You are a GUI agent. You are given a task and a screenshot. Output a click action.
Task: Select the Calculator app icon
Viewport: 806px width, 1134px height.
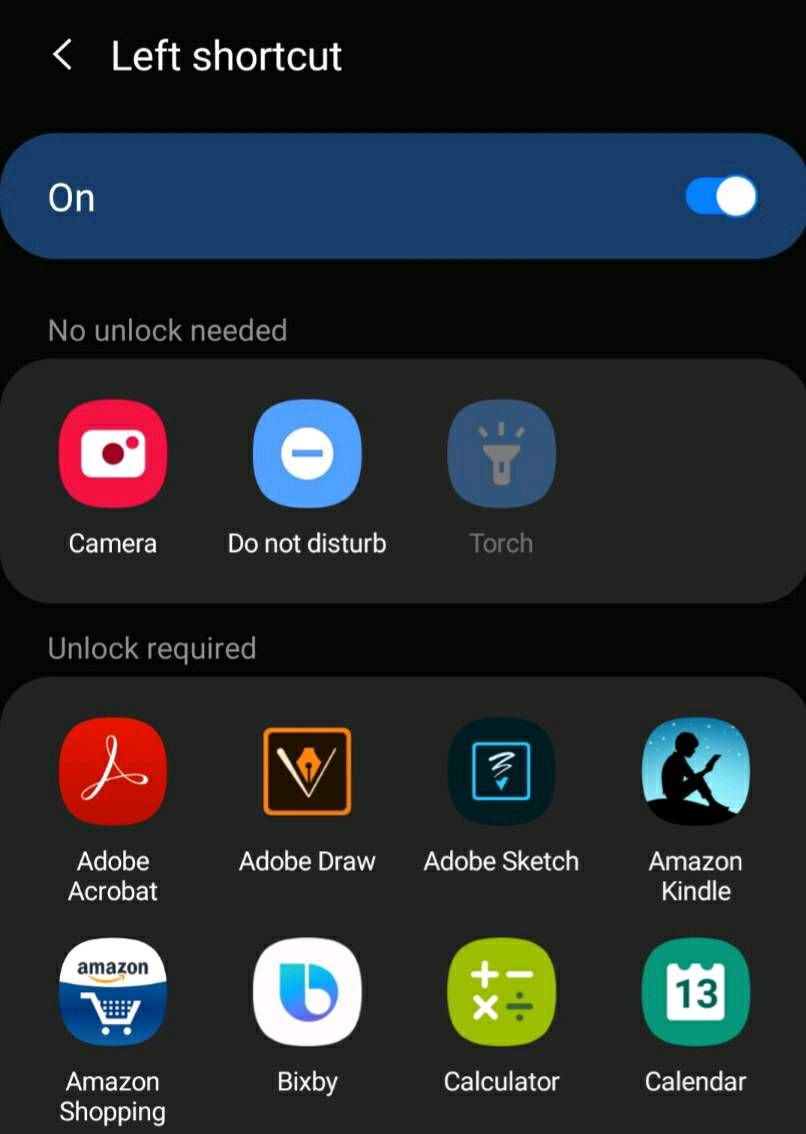click(501, 992)
